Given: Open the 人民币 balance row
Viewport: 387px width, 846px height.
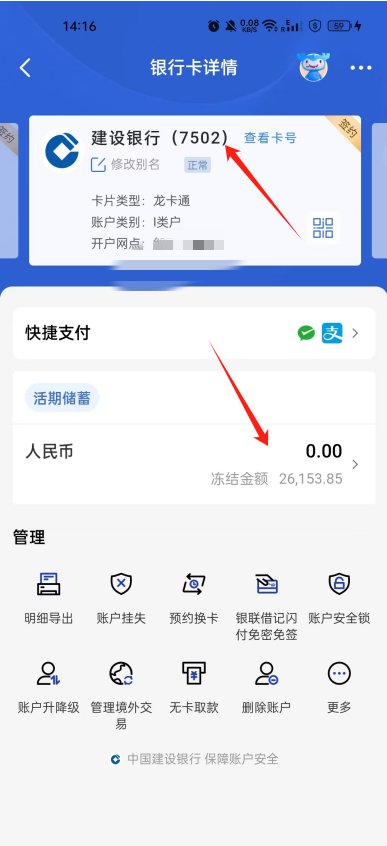Looking at the screenshot, I should [194, 464].
